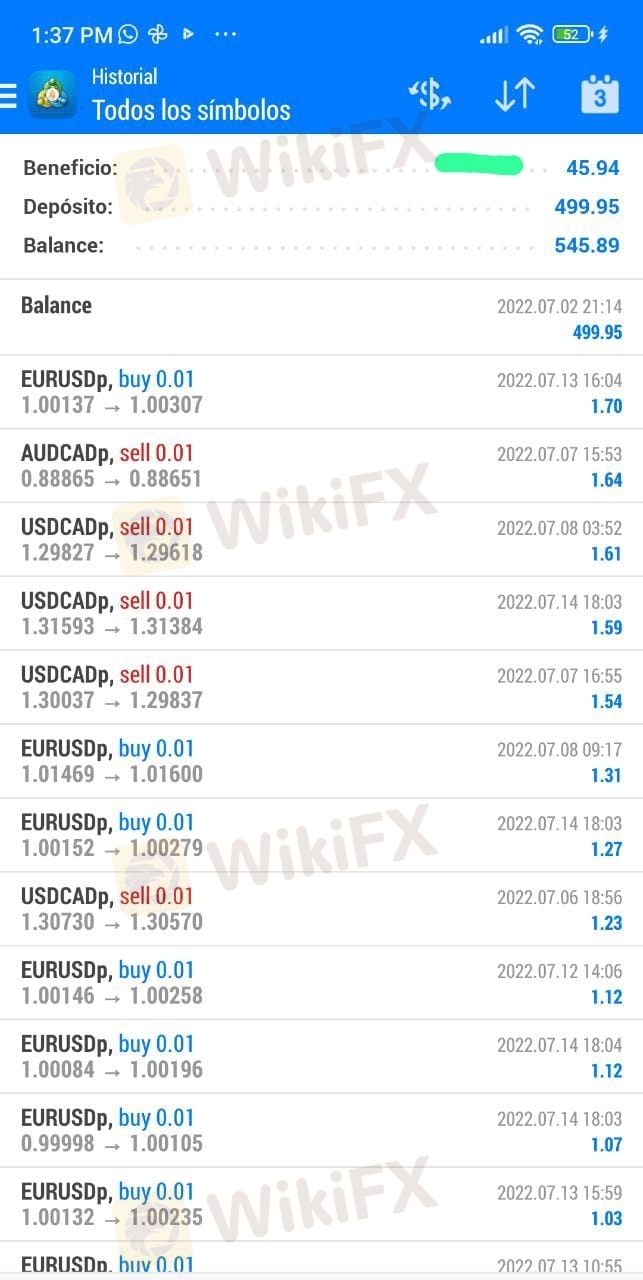The image size is (643, 1280).
Task: Expand EURUSDp trade with 1.03 profit
Action: click(321, 1205)
